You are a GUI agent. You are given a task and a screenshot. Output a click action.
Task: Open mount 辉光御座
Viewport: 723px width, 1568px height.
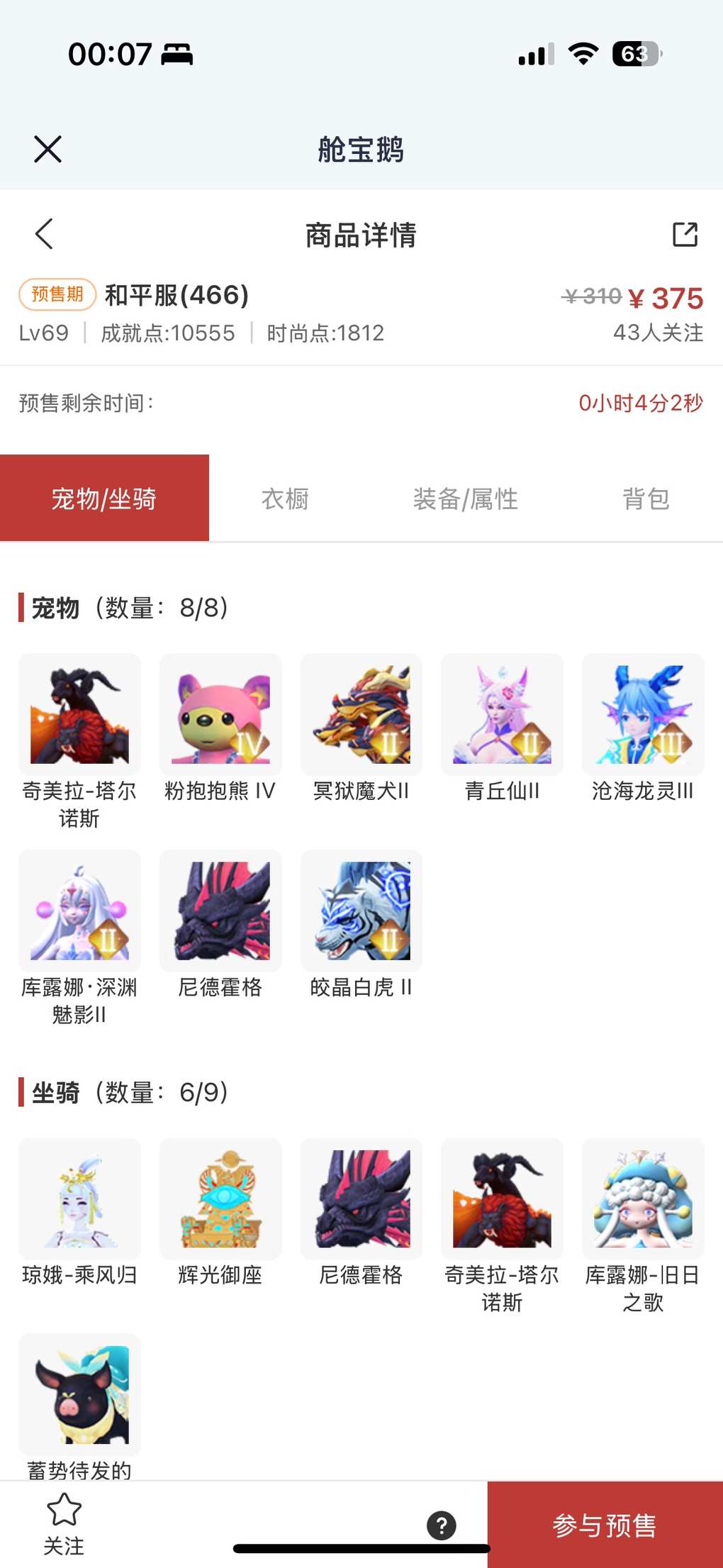220,1199
